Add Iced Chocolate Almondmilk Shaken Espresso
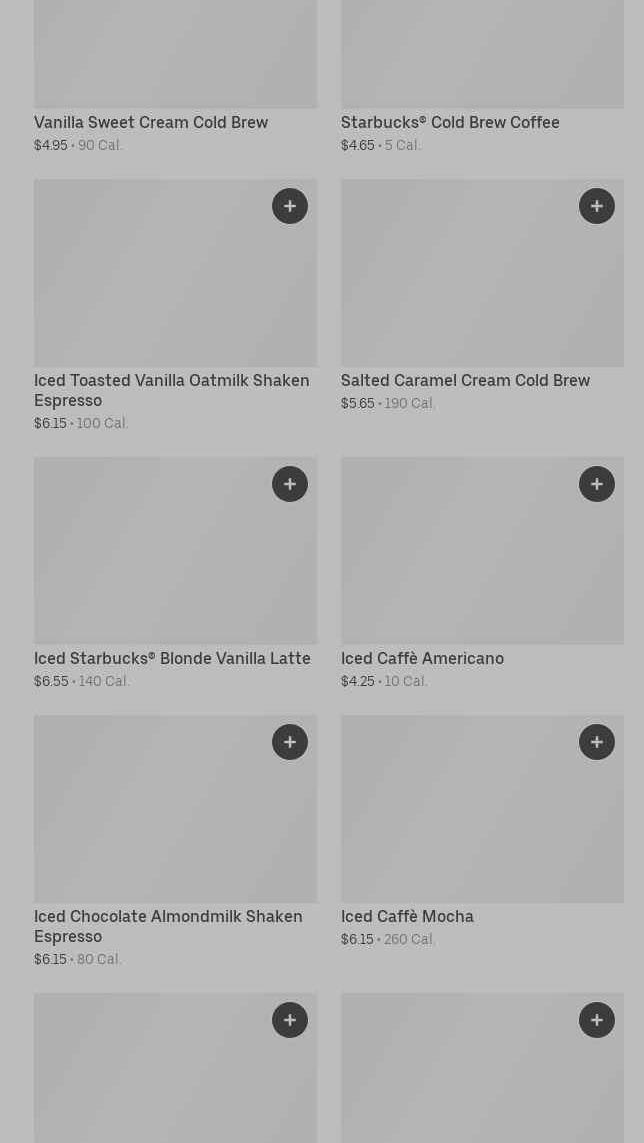Viewport: 644px width, 1143px height. (290, 742)
